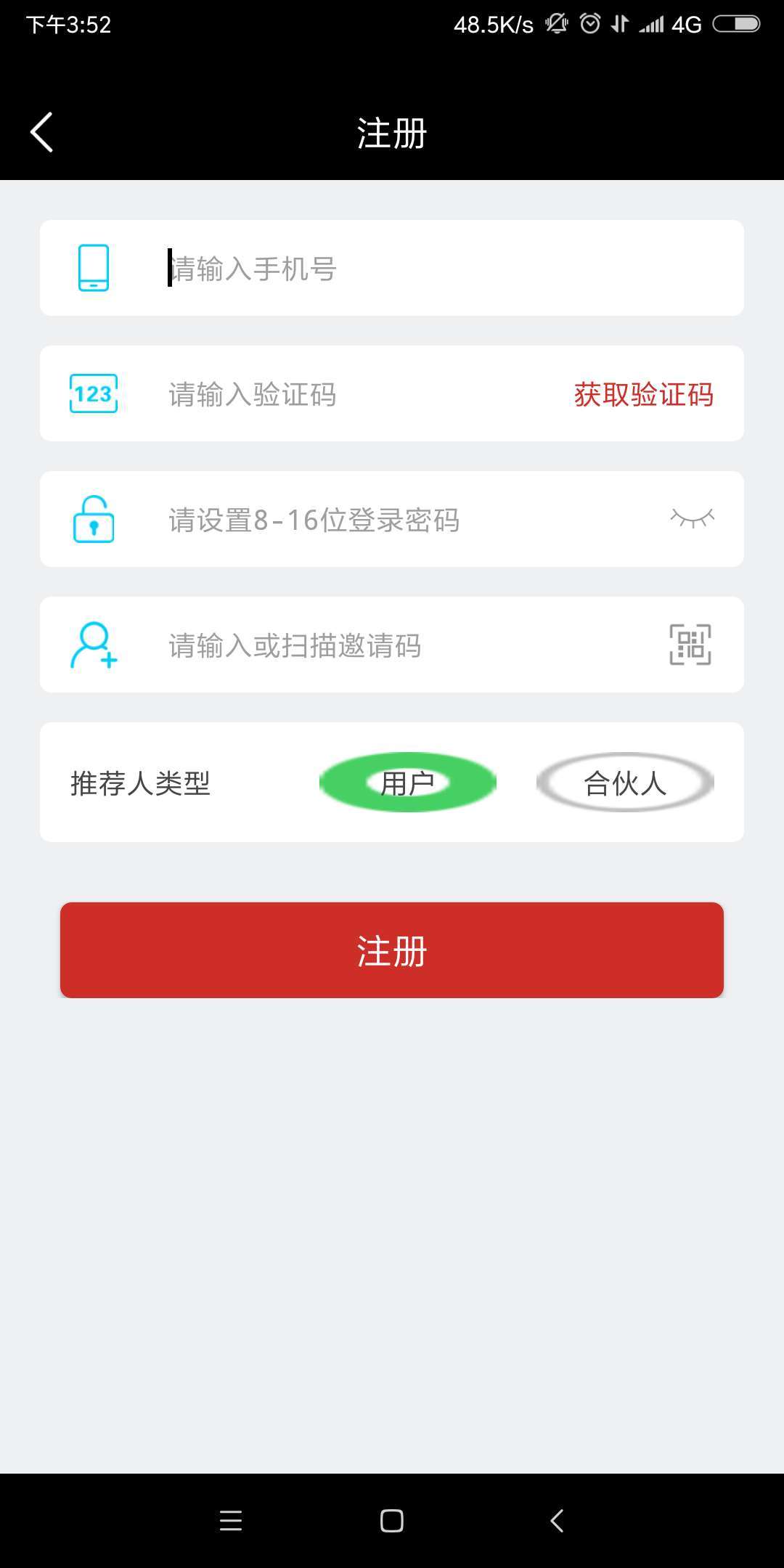Click the blue padlock icon
Viewport: 784px width, 1568px height.
tap(93, 519)
